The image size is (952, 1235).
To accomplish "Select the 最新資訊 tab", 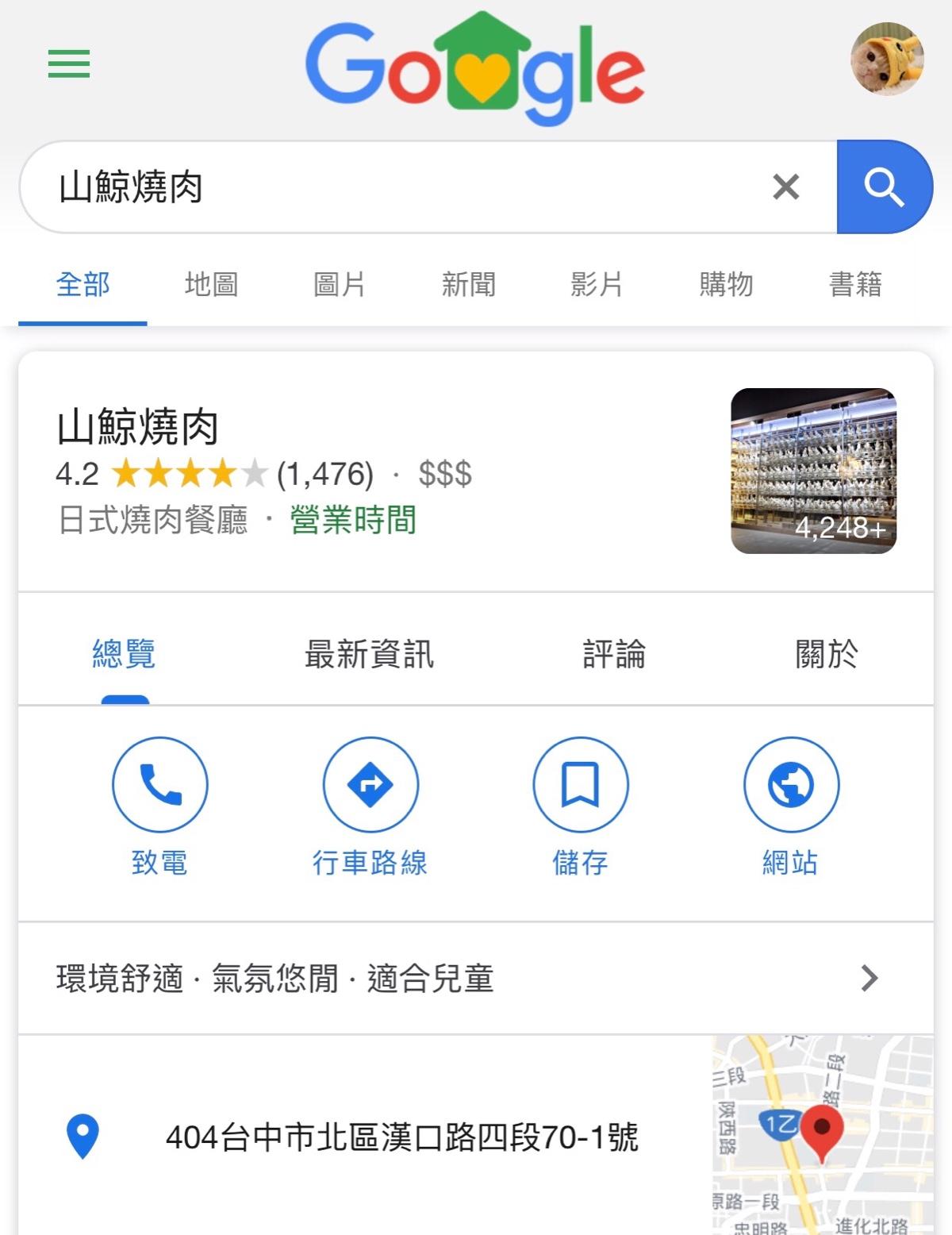I will click(x=369, y=655).
